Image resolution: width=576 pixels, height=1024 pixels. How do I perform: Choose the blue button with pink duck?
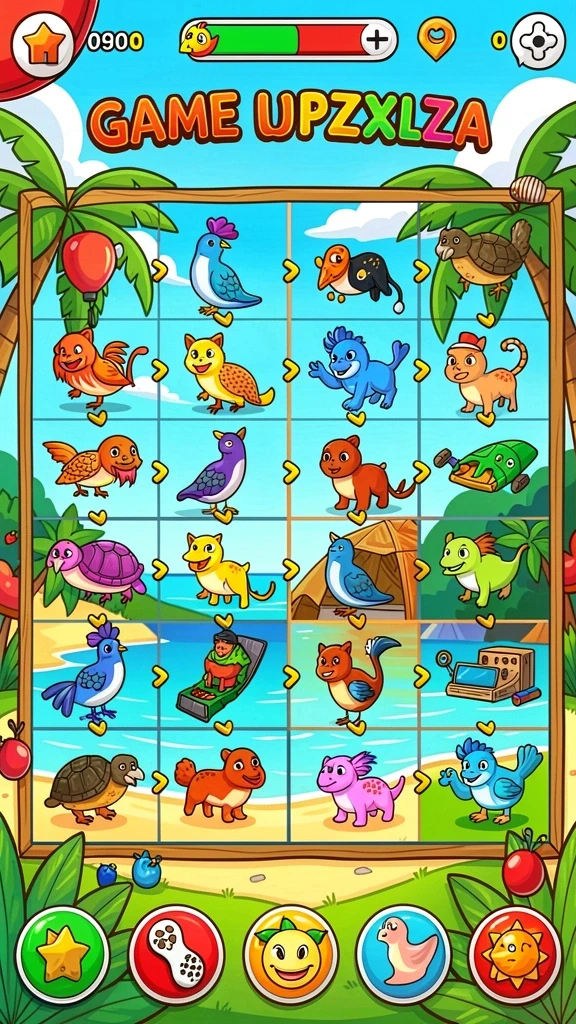(404, 955)
